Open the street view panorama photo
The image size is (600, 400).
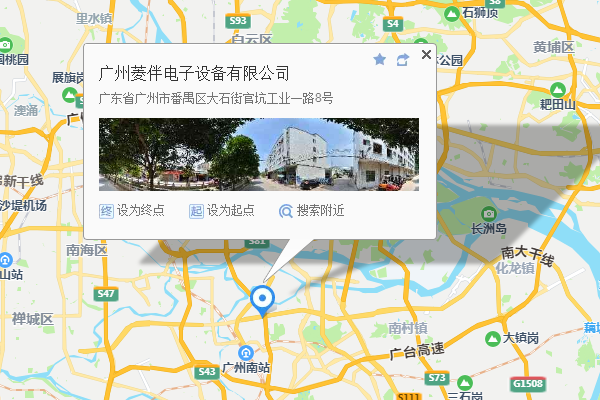pos(259,154)
